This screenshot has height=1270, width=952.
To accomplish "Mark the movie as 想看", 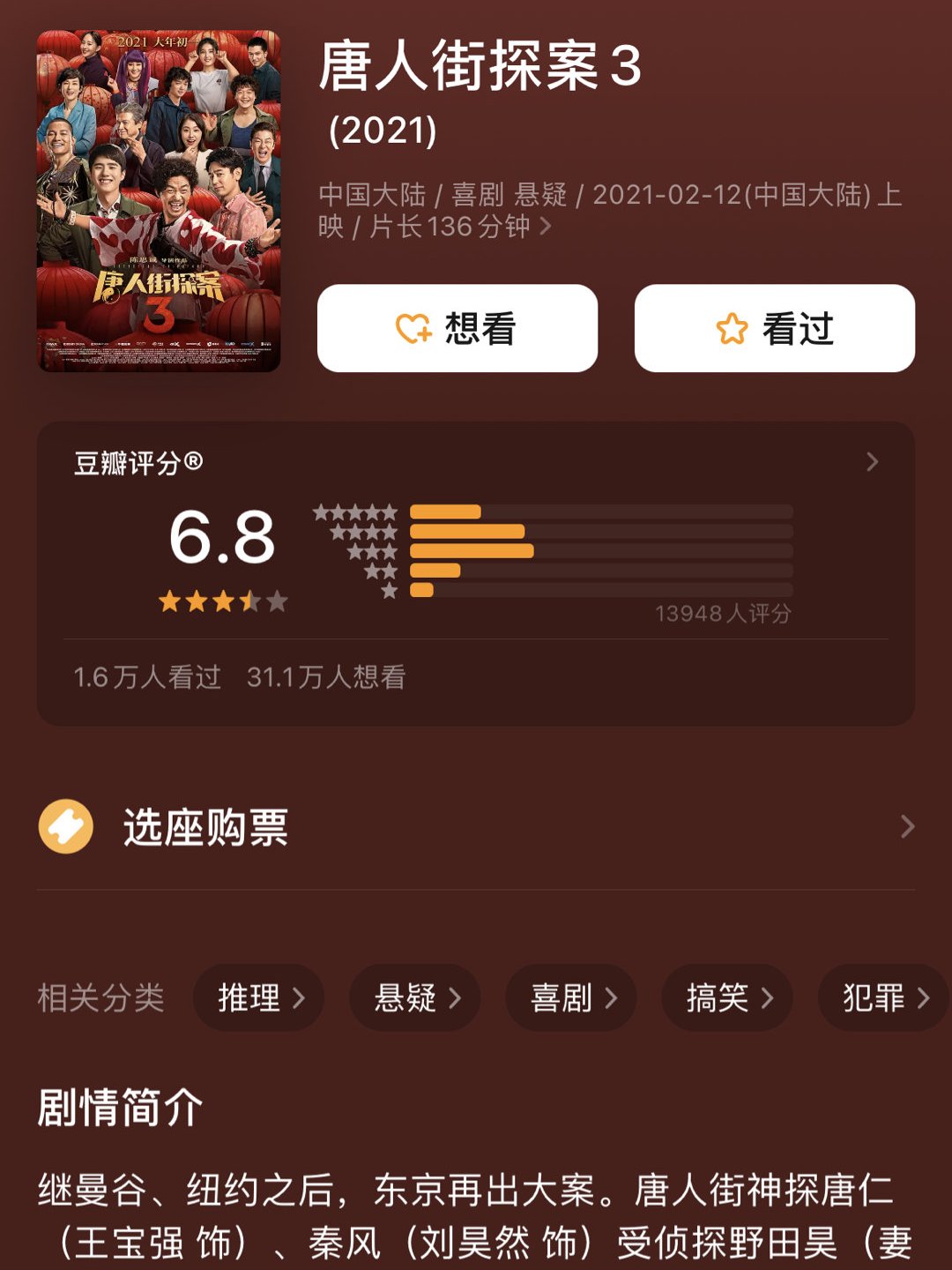I will pyautogui.click(x=458, y=327).
